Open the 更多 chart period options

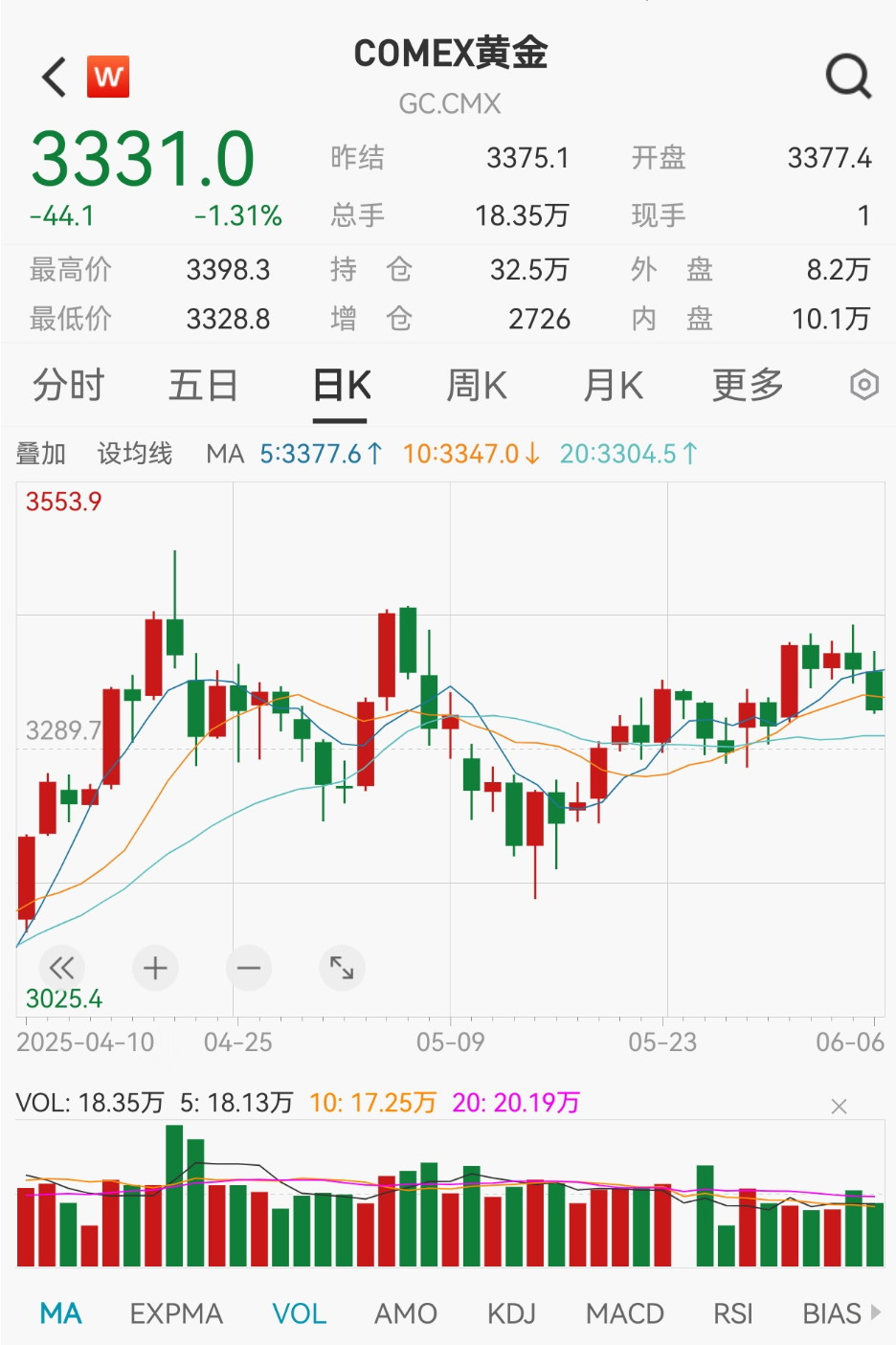coord(748,386)
